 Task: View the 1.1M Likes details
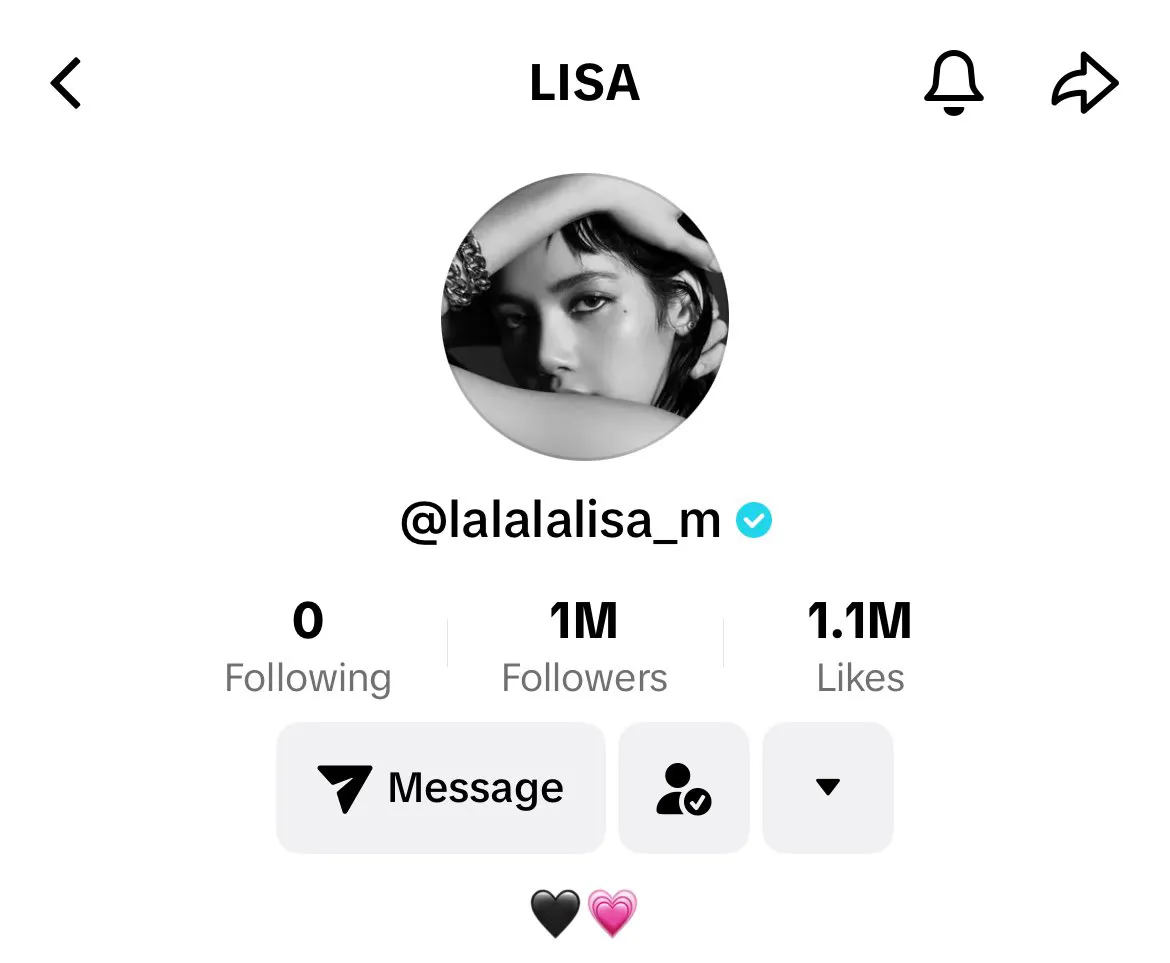(x=859, y=647)
